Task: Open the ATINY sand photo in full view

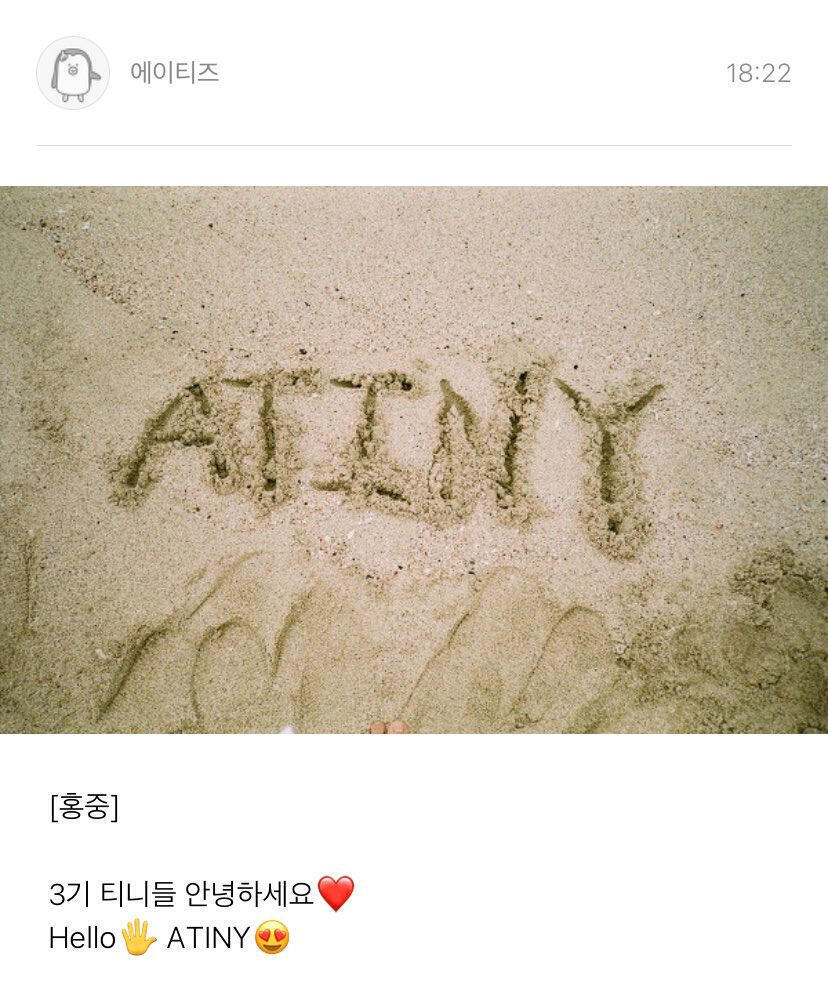Action: (414, 459)
